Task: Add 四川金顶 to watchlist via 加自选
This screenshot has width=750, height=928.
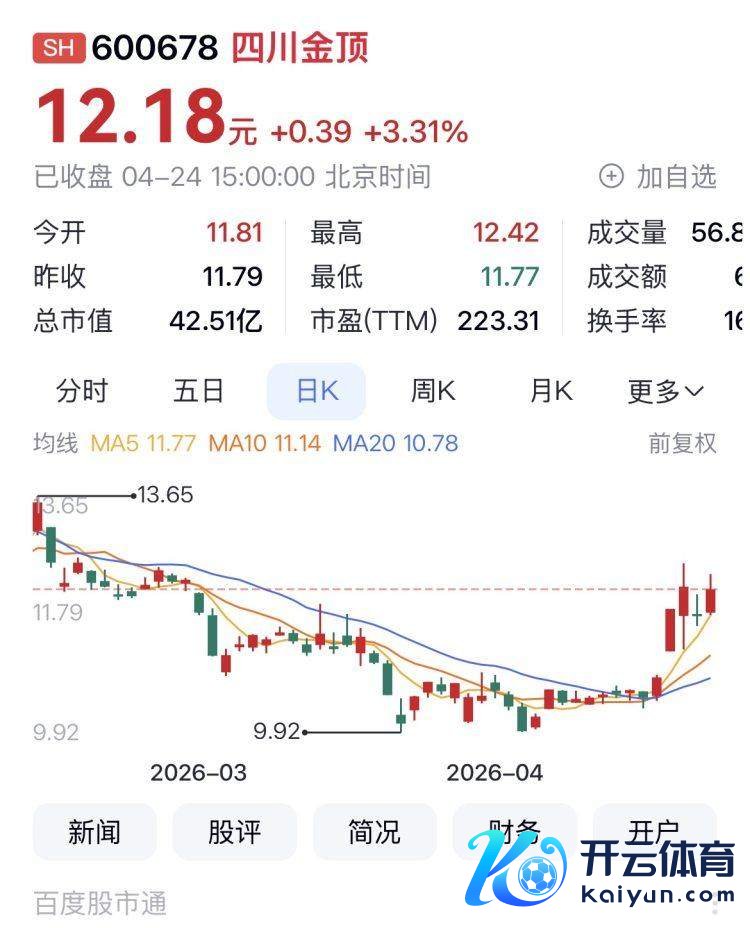Action: point(658,176)
